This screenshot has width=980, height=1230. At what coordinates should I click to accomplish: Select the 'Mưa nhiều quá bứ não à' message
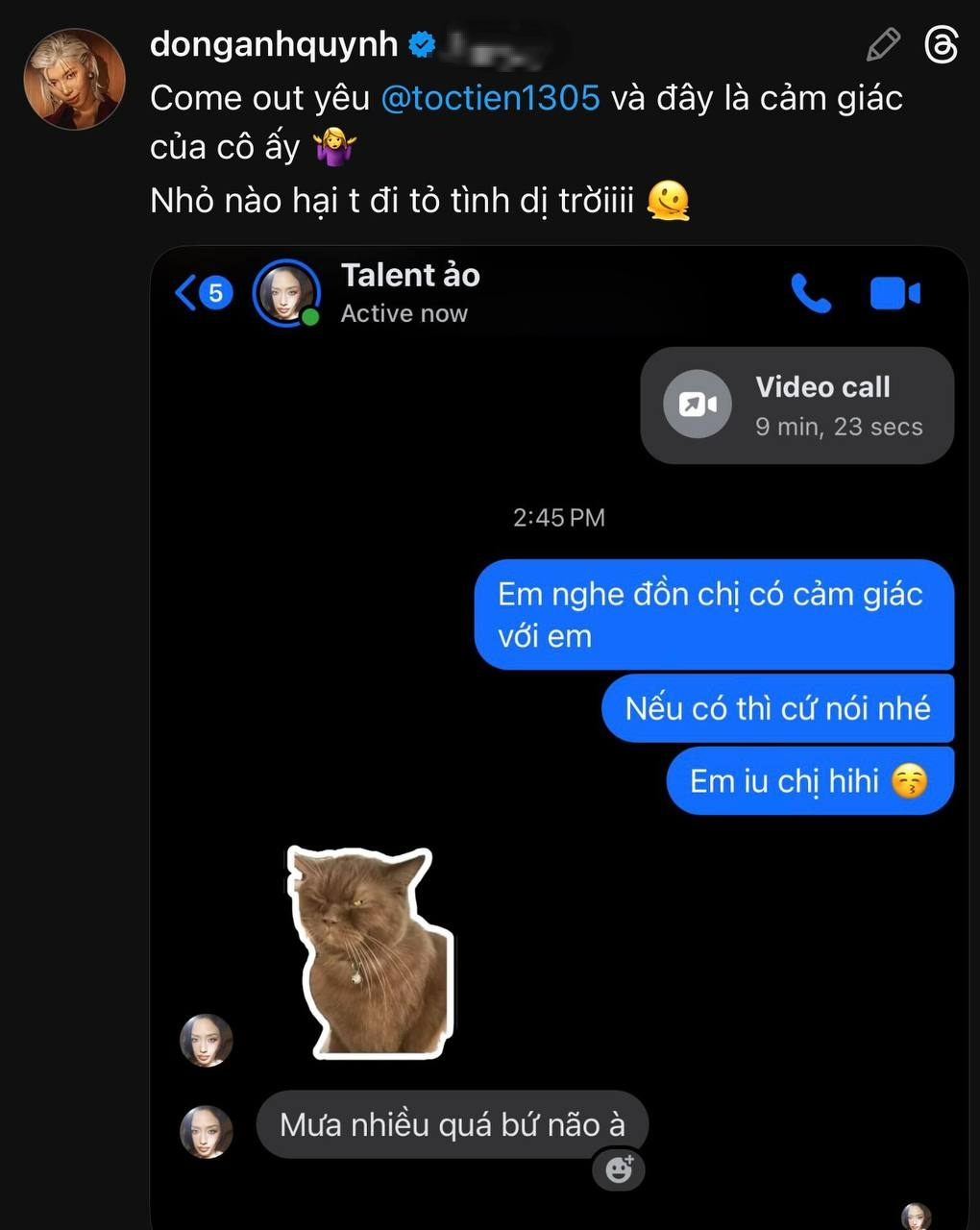pos(453,1123)
